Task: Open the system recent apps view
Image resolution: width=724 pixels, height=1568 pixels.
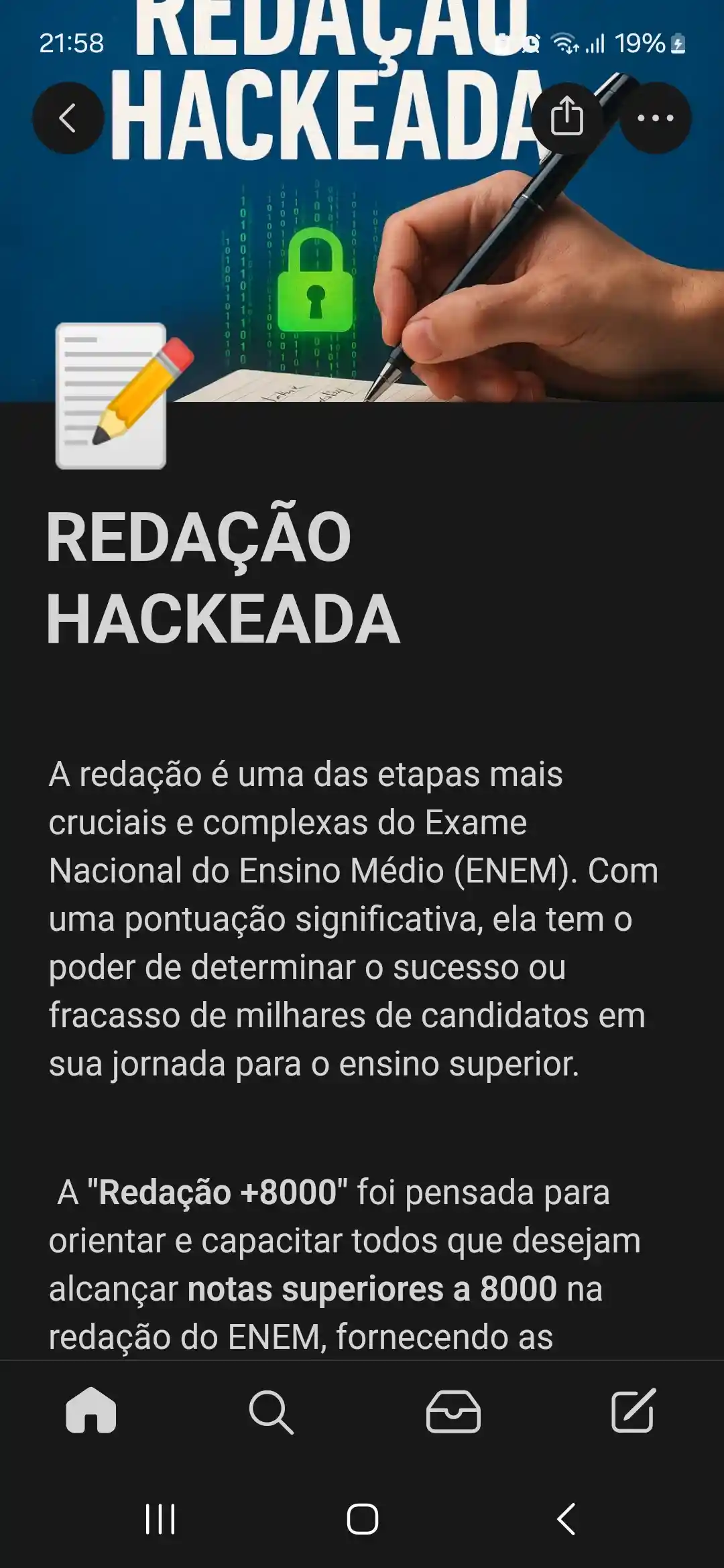Action: click(160, 1518)
